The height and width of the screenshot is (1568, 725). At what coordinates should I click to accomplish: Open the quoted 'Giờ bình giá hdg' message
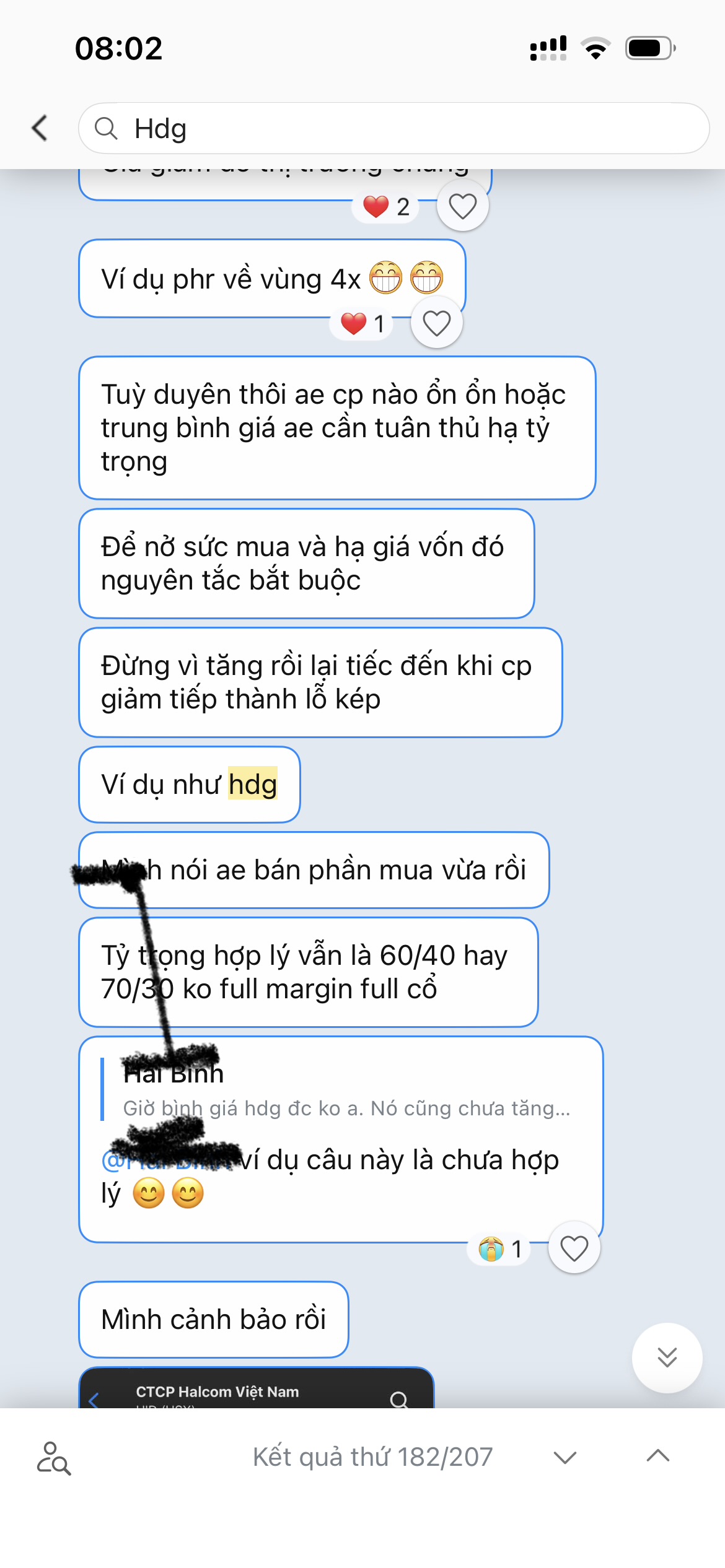(x=346, y=1091)
